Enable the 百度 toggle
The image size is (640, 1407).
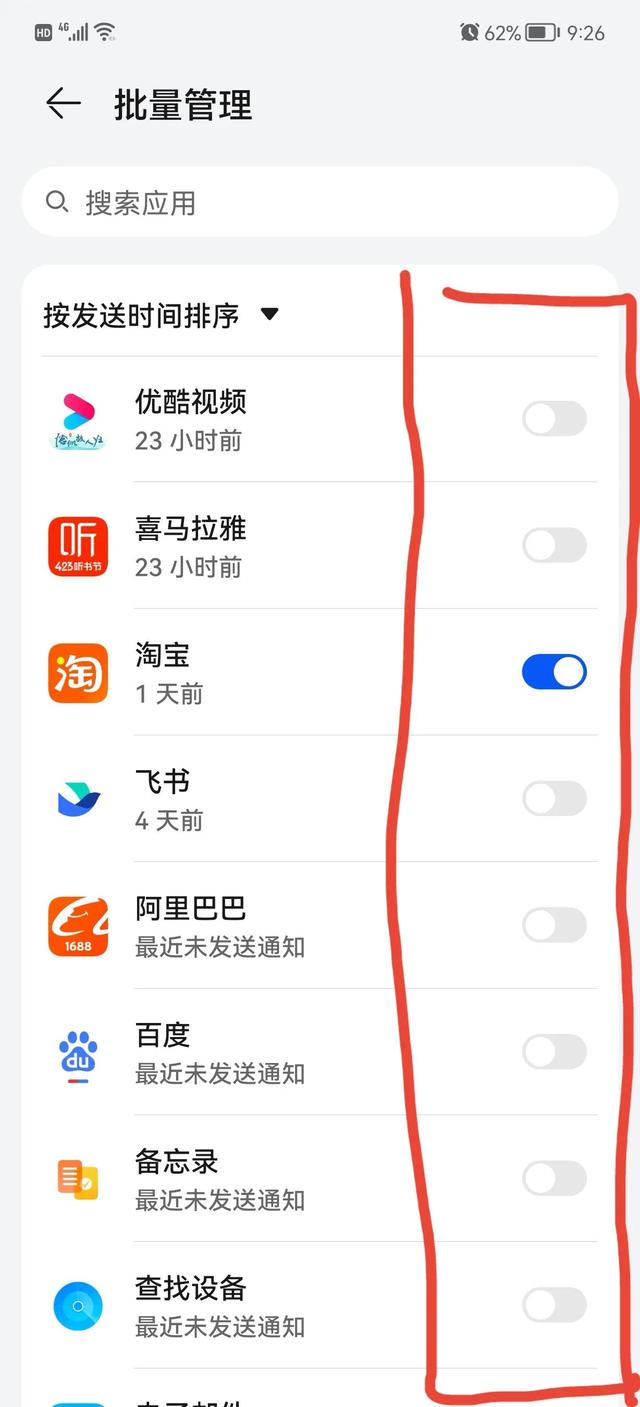click(554, 1052)
